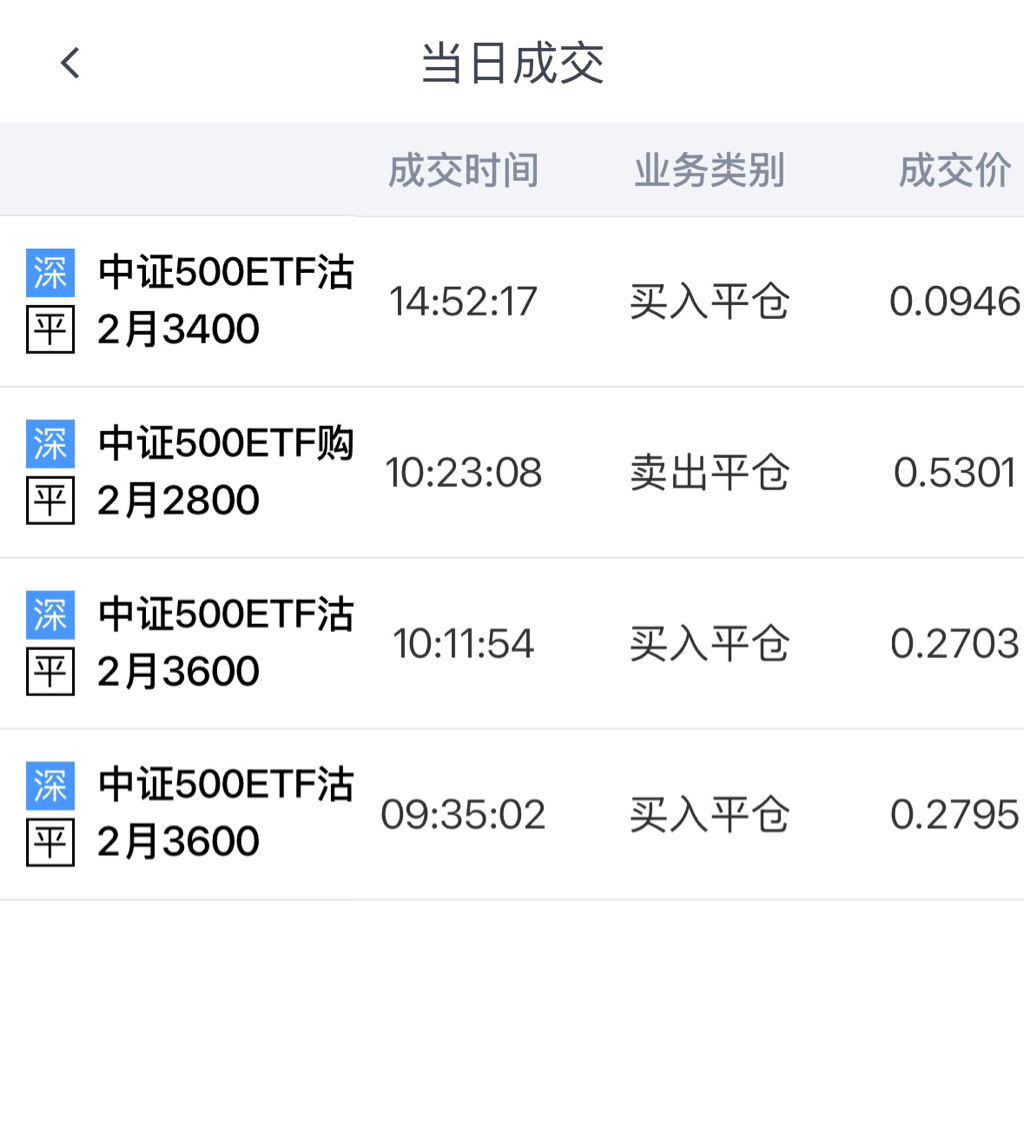Open the 中证500ETF购2月2800 卖出平仓 trade
Viewport: 1024px width, 1135px height.
(x=510, y=472)
